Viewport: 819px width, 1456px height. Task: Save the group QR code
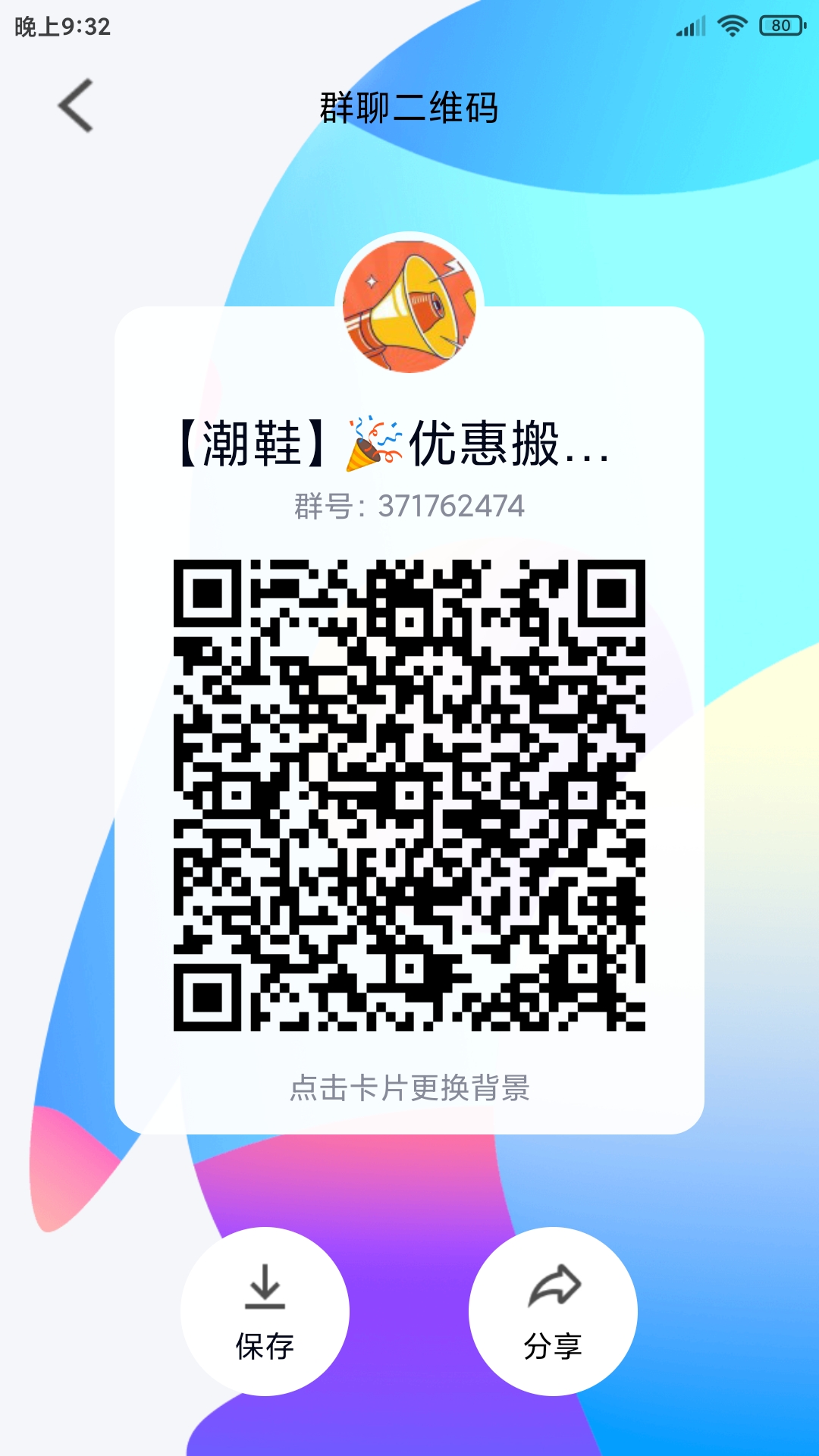(265, 1311)
